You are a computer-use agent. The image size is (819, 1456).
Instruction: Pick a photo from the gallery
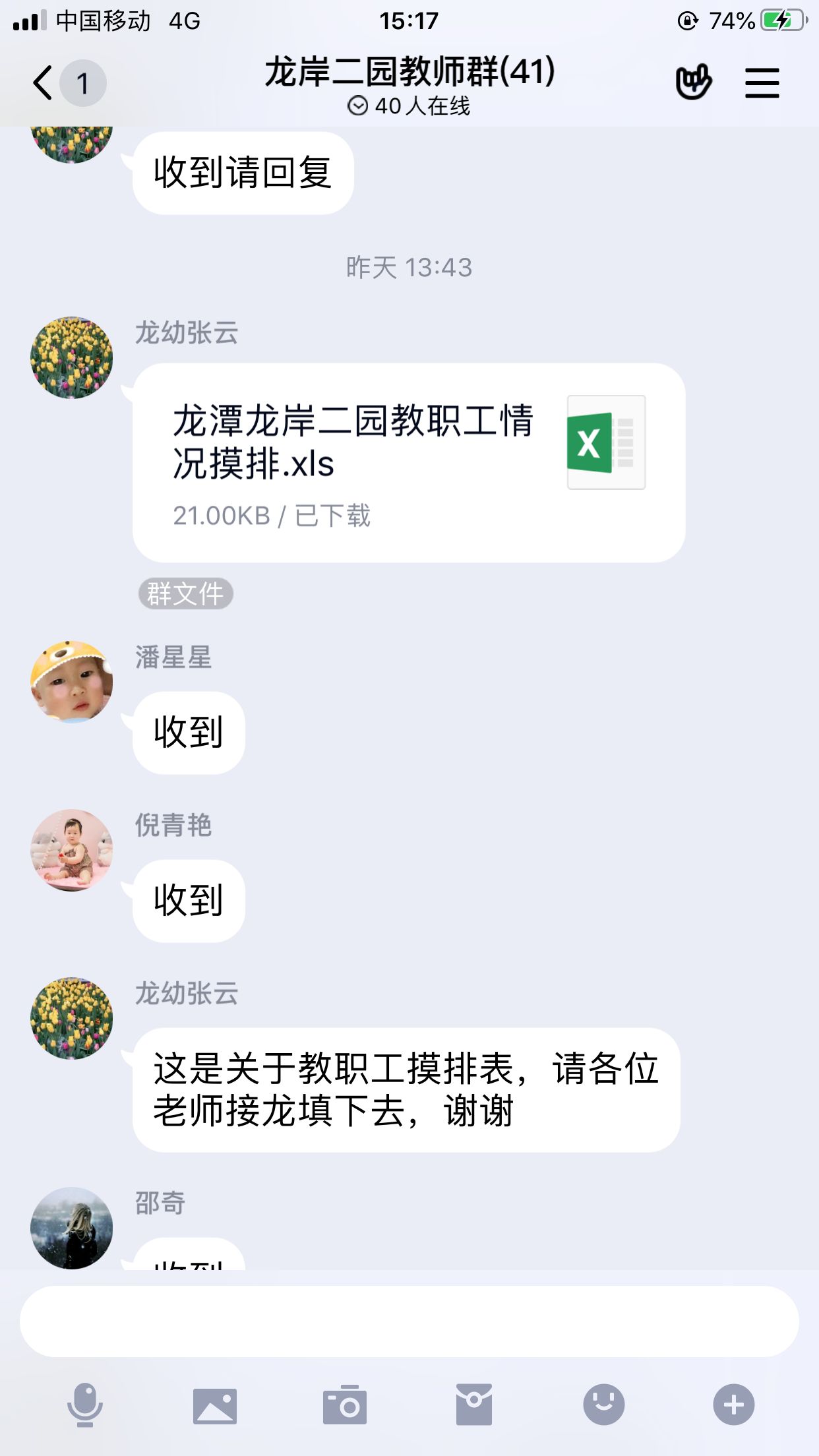pos(215,1405)
